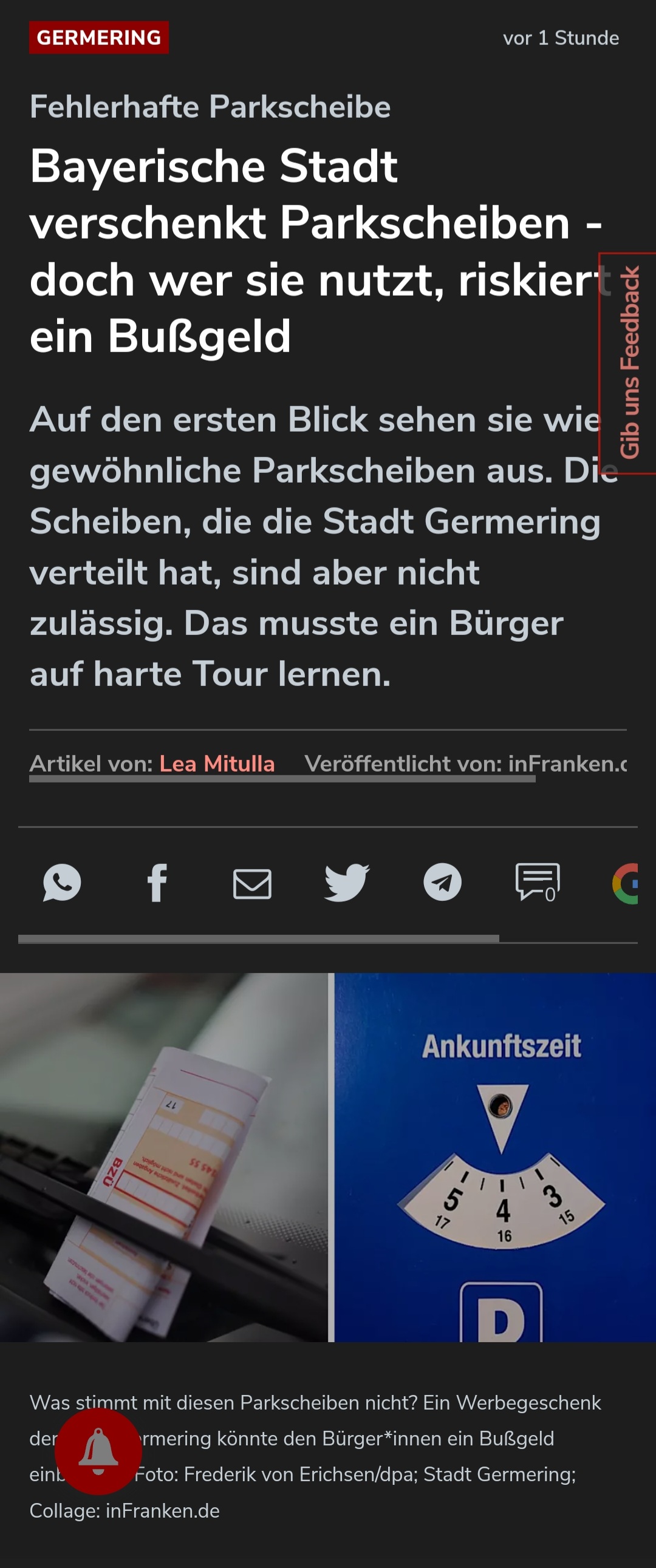Open the GERMERING location tag
This screenshot has width=656, height=1568.
pos(98,38)
